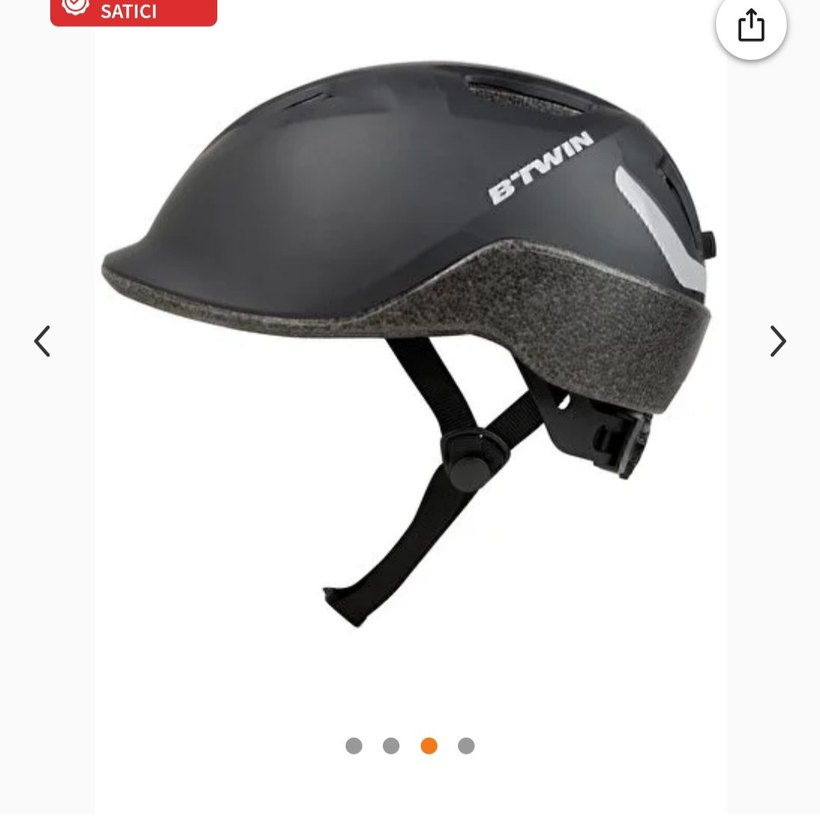Image resolution: width=820 pixels, height=837 pixels.
Task: Go to the previous product photo
Action: pos(42,341)
